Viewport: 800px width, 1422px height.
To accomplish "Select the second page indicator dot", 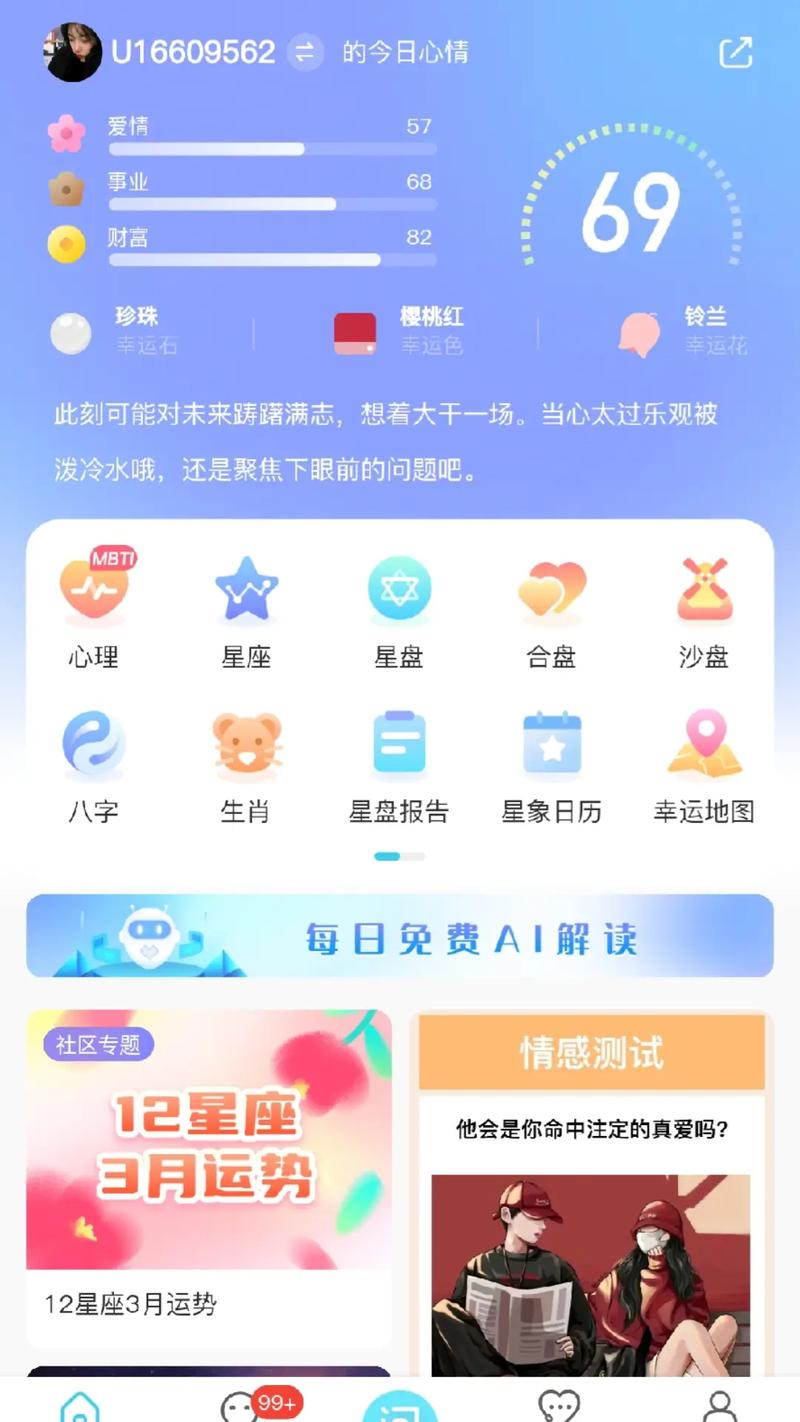I will pos(411,857).
